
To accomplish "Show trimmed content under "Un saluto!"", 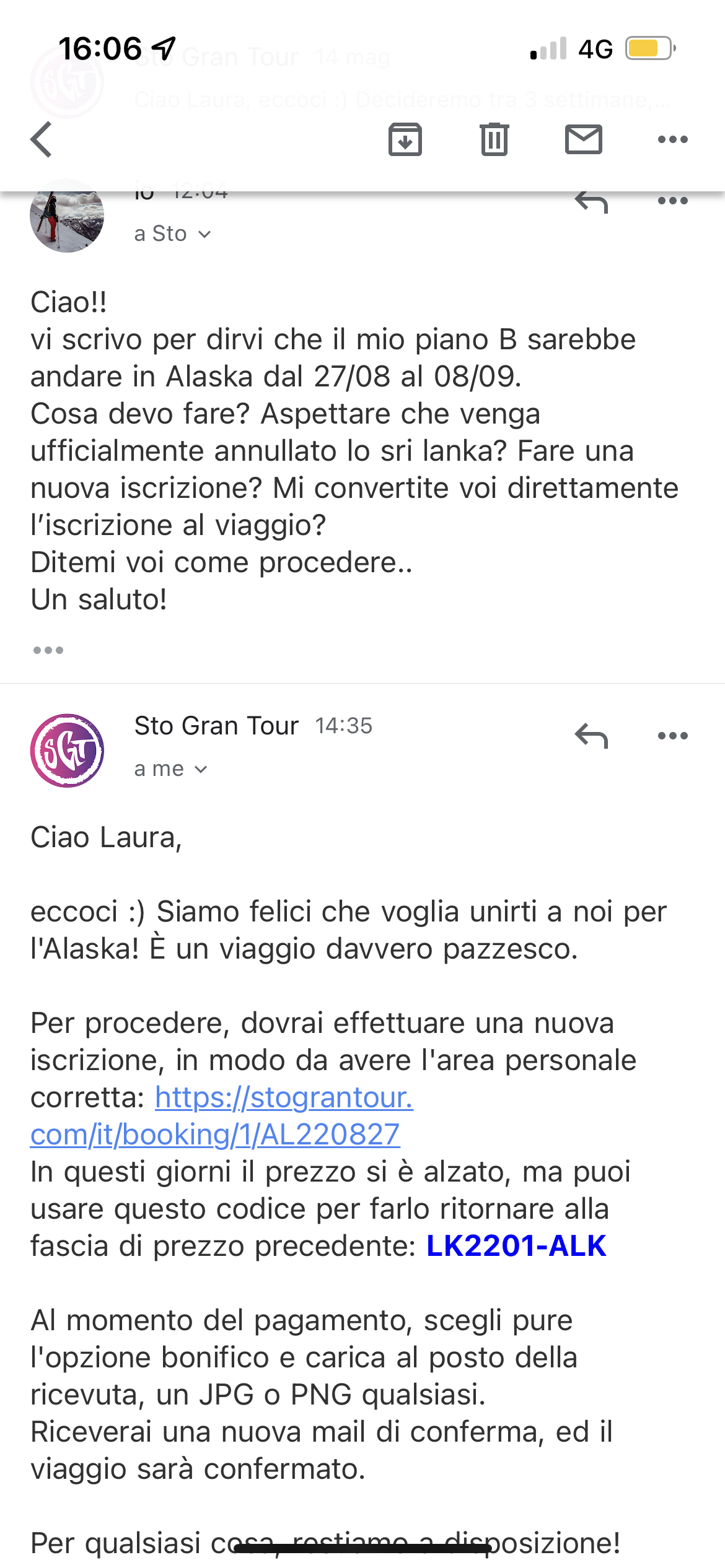I will click(48, 650).
